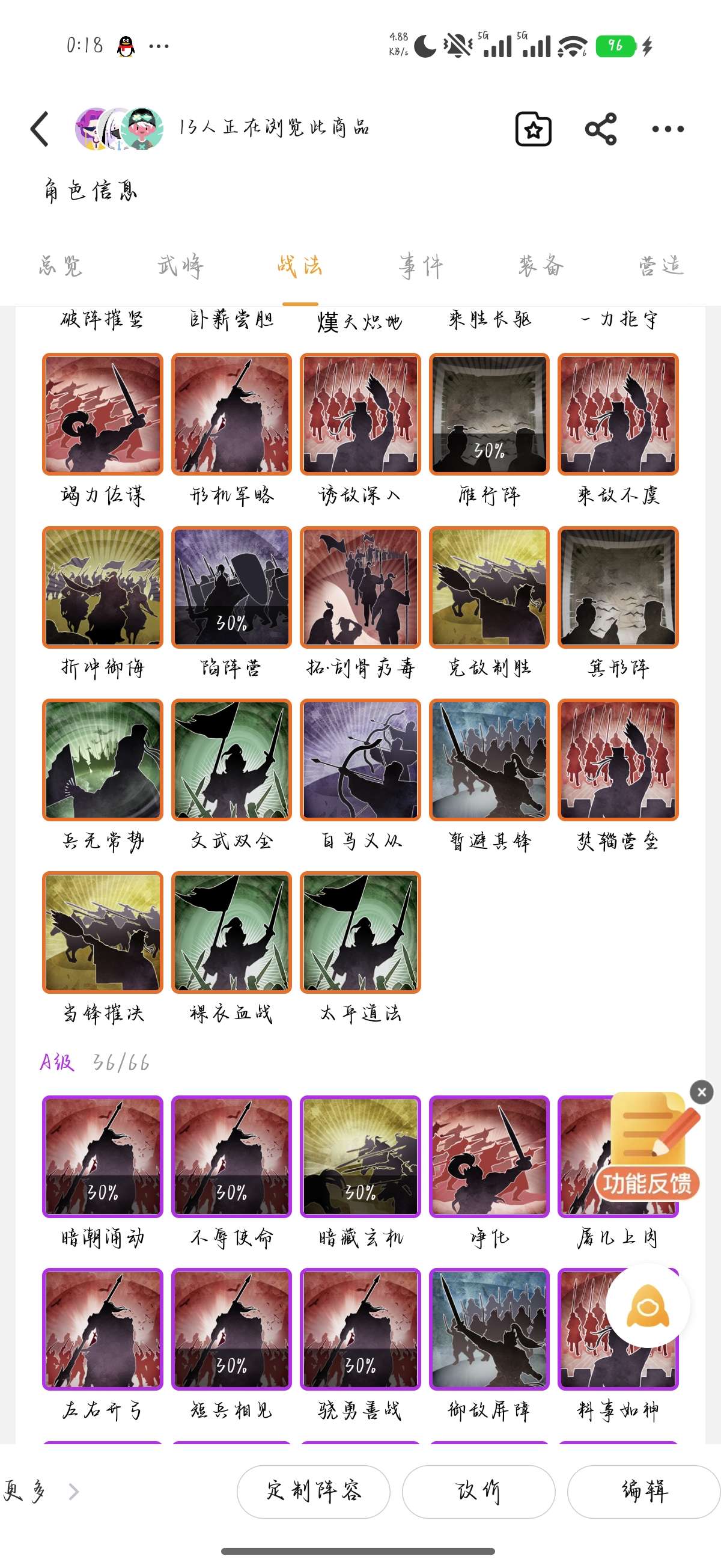Go back using the top-left arrow
Viewport: 721px width, 1568px height.
pyautogui.click(x=40, y=129)
